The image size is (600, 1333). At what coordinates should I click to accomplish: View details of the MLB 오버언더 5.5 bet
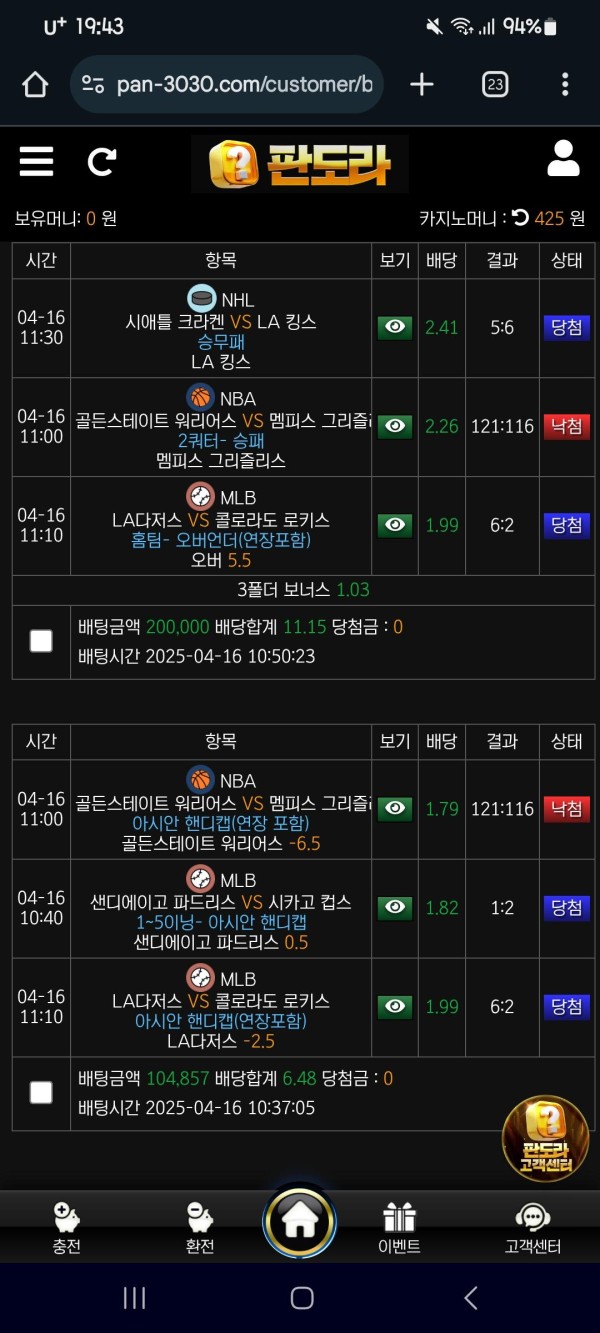(x=394, y=526)
